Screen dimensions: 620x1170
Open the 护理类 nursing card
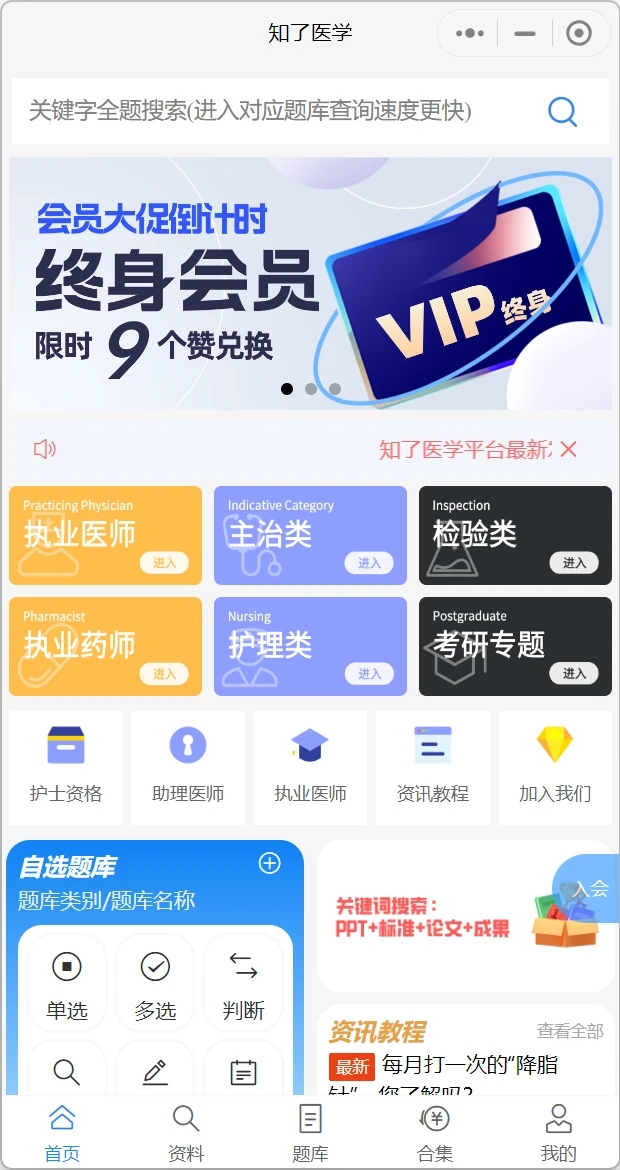click(x=310, y=646)
